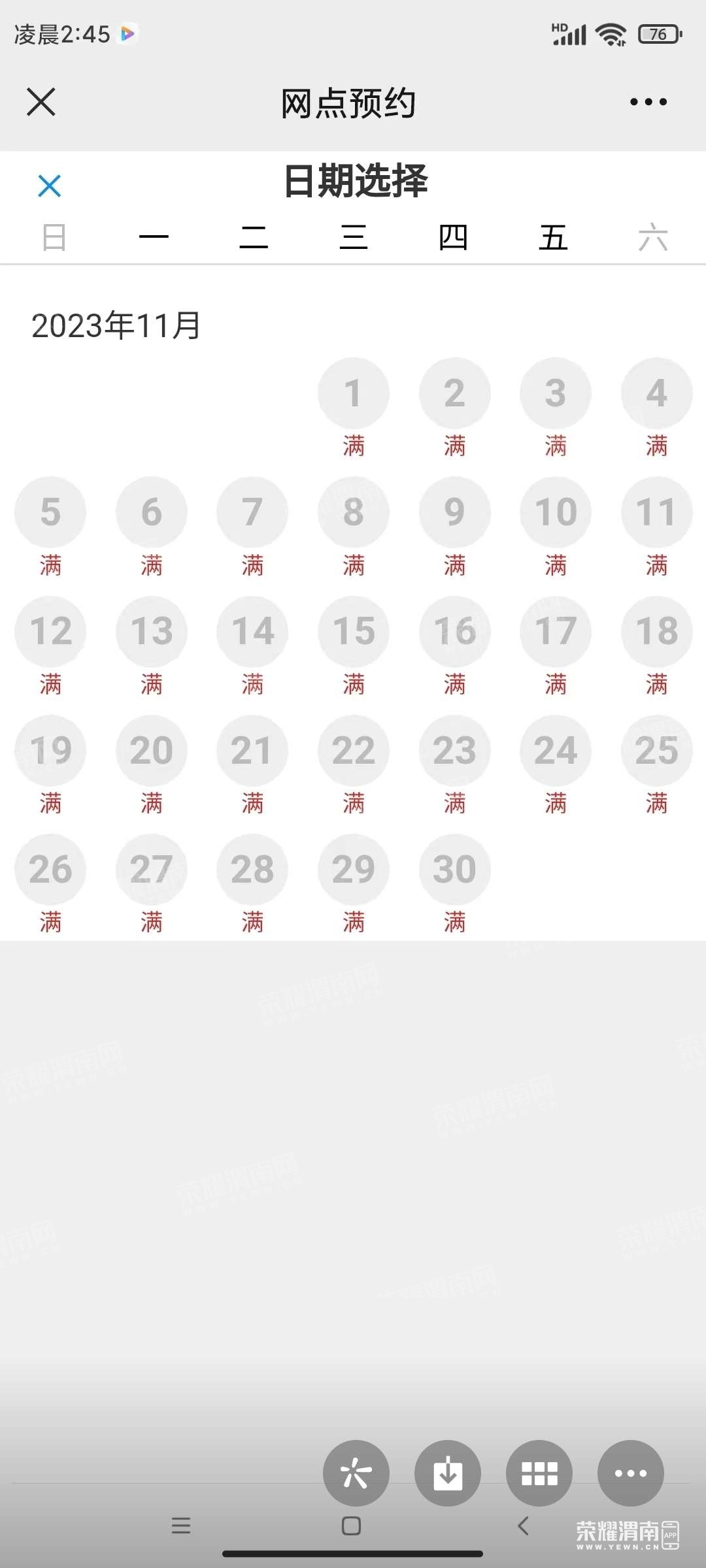Pick November 23 for the appointment
This screenshot has height=1568, width=706.
click(x=454, y=750)
